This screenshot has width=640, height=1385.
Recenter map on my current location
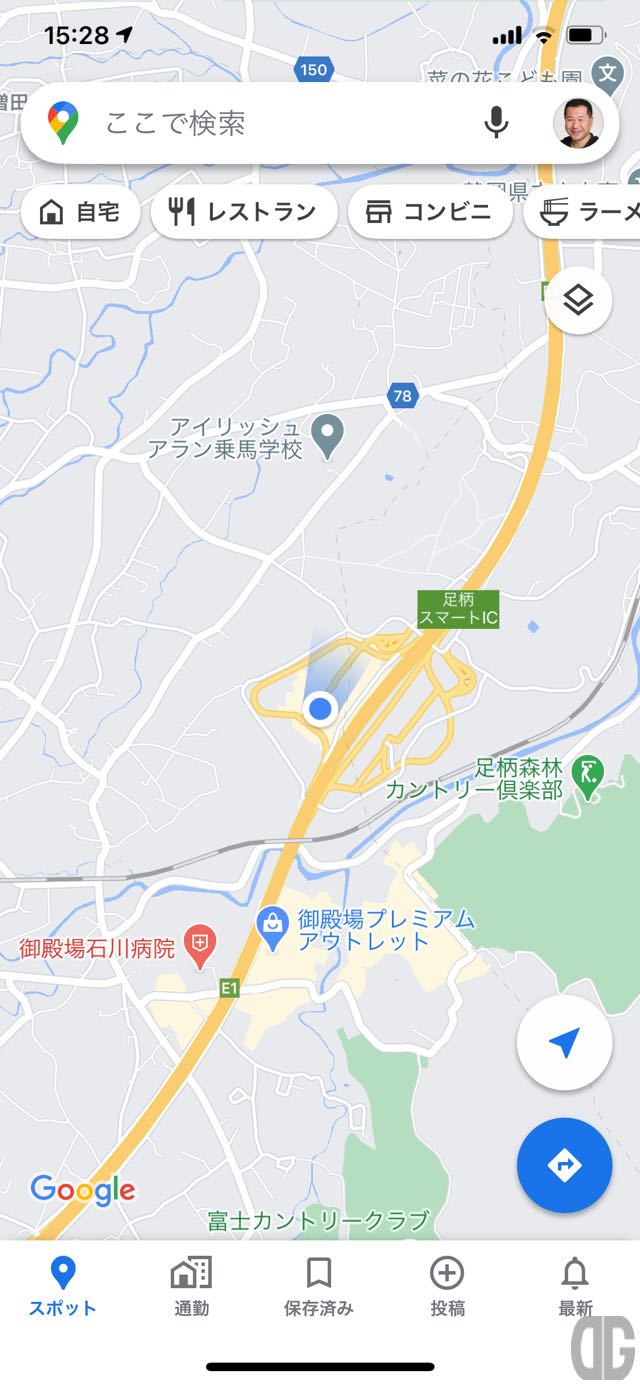point(564,1043)
